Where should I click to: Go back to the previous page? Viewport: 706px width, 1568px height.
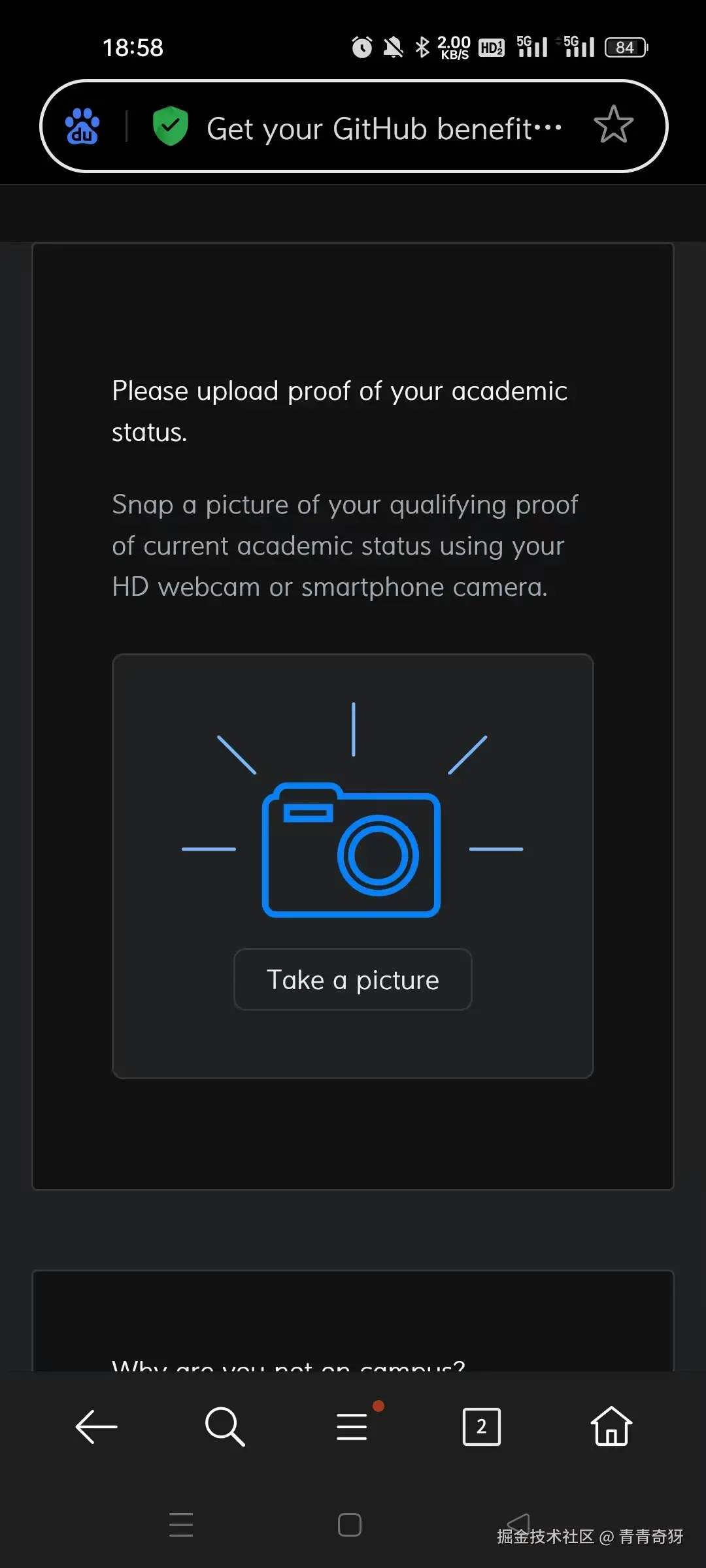pos(96,1426)
